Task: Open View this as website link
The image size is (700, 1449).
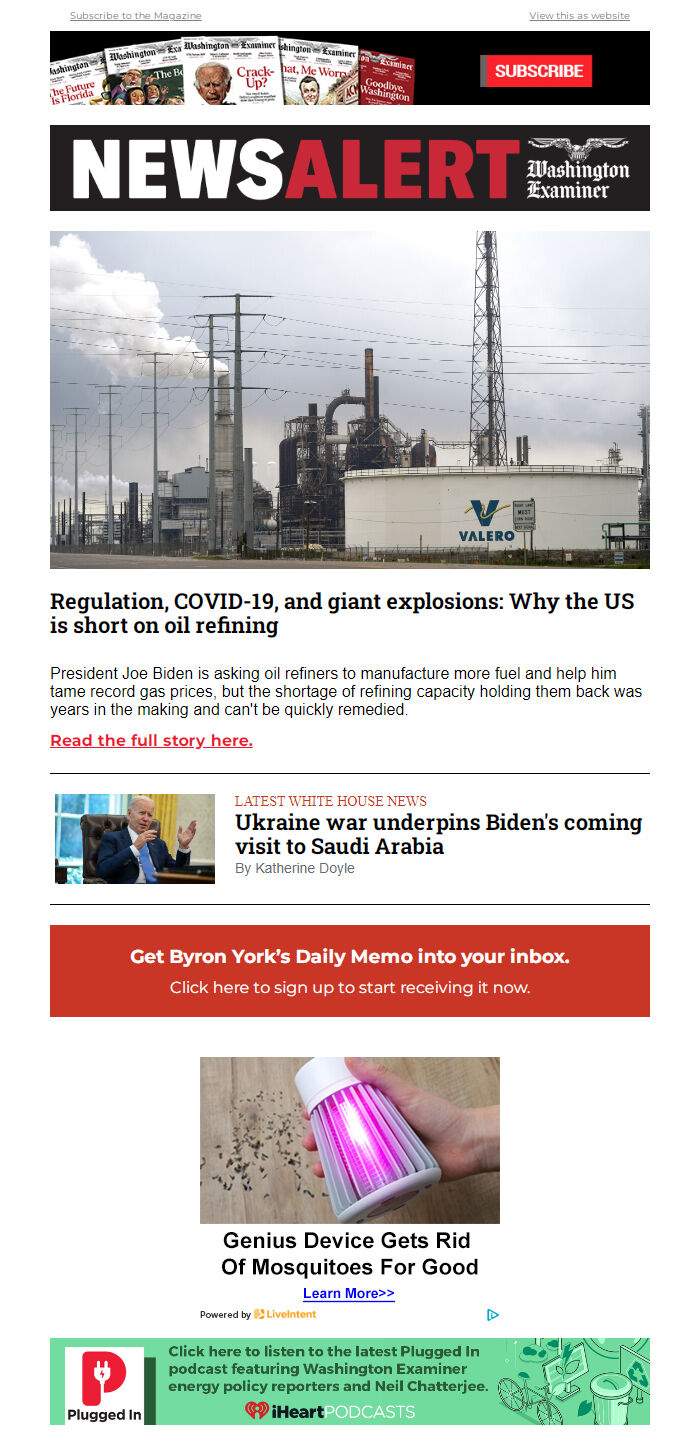Action: click(579, 16)
